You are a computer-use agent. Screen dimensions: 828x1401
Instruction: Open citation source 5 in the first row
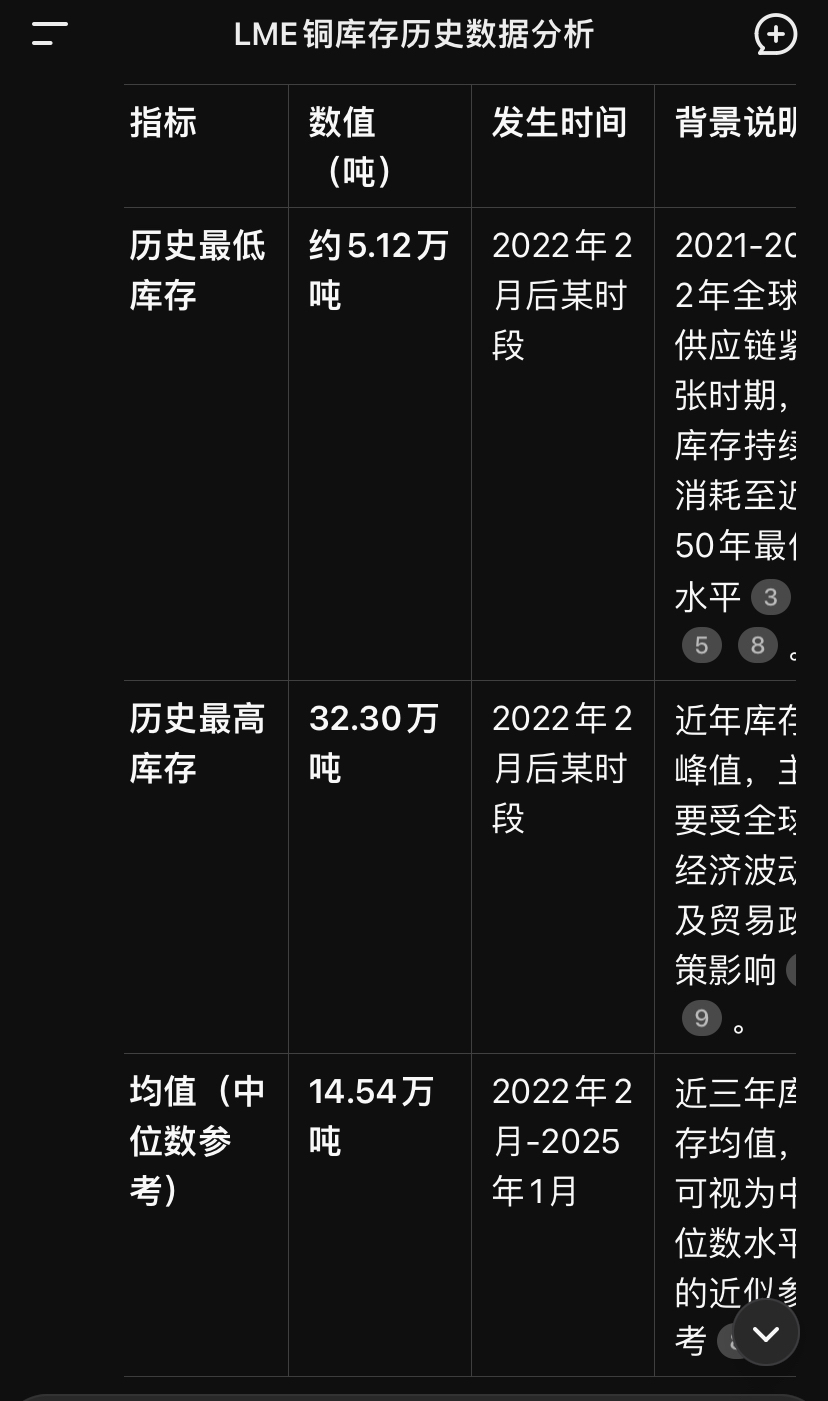click(701, 645)
